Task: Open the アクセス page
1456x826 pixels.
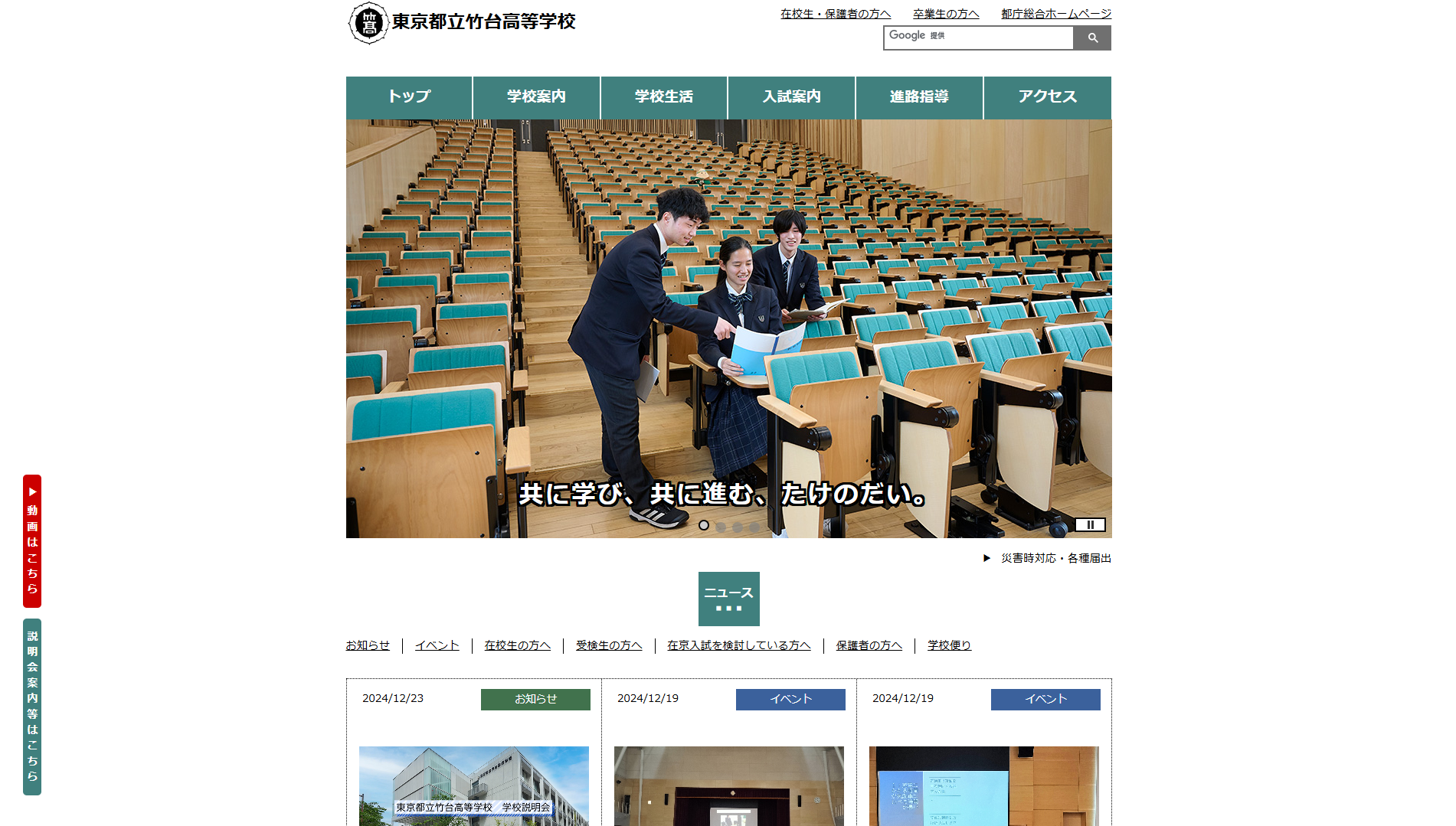Action: 1047,97
